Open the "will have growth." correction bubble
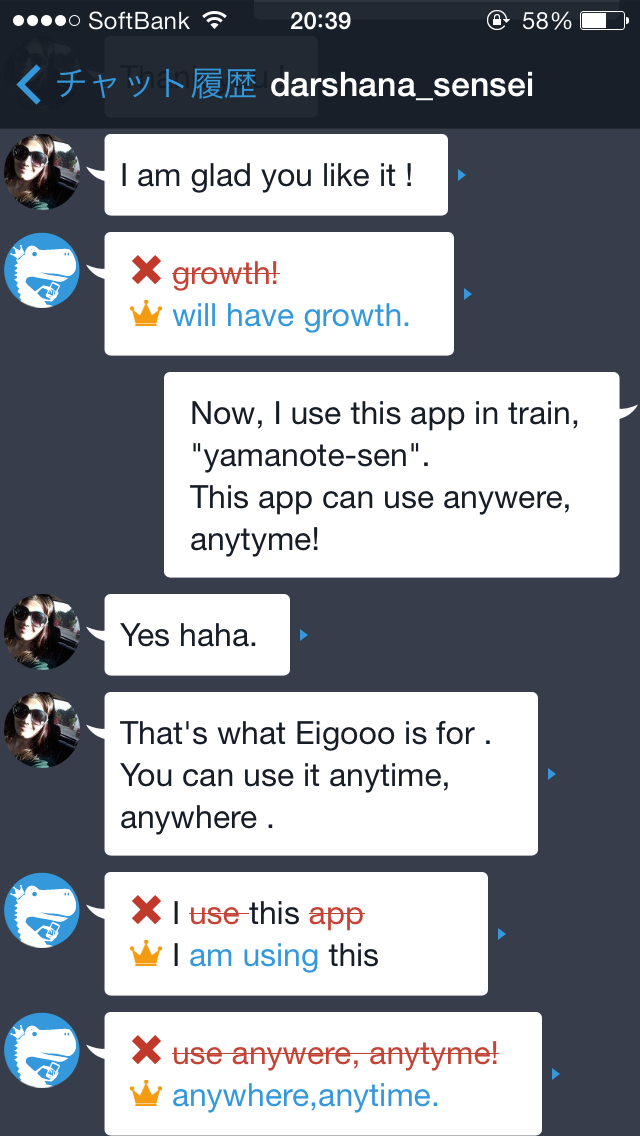 pyautogui.click(x=279, y=294)
